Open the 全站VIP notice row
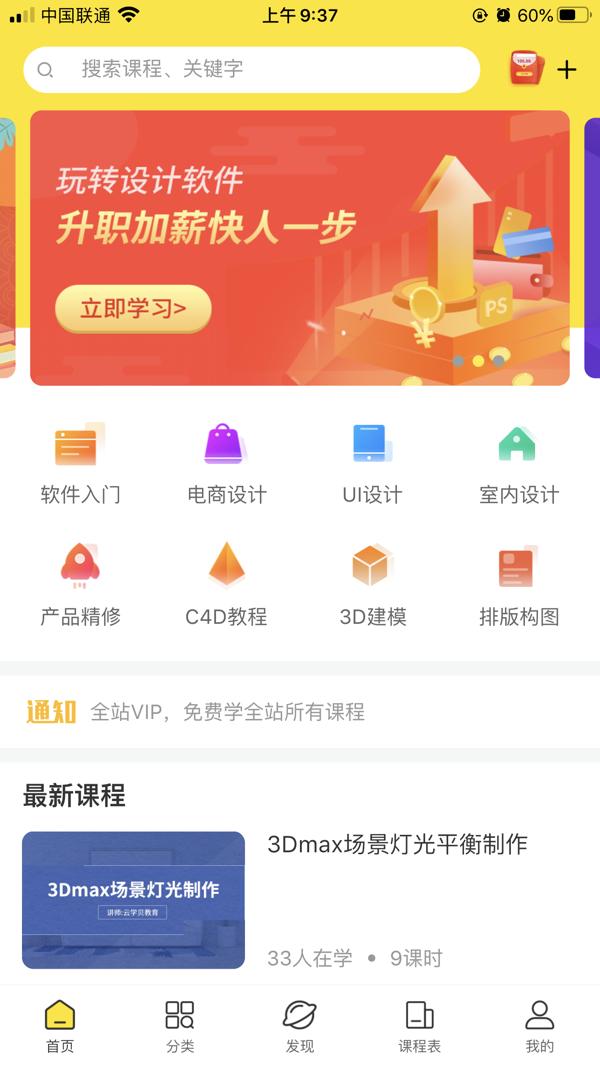 click(x=300, y=712)
